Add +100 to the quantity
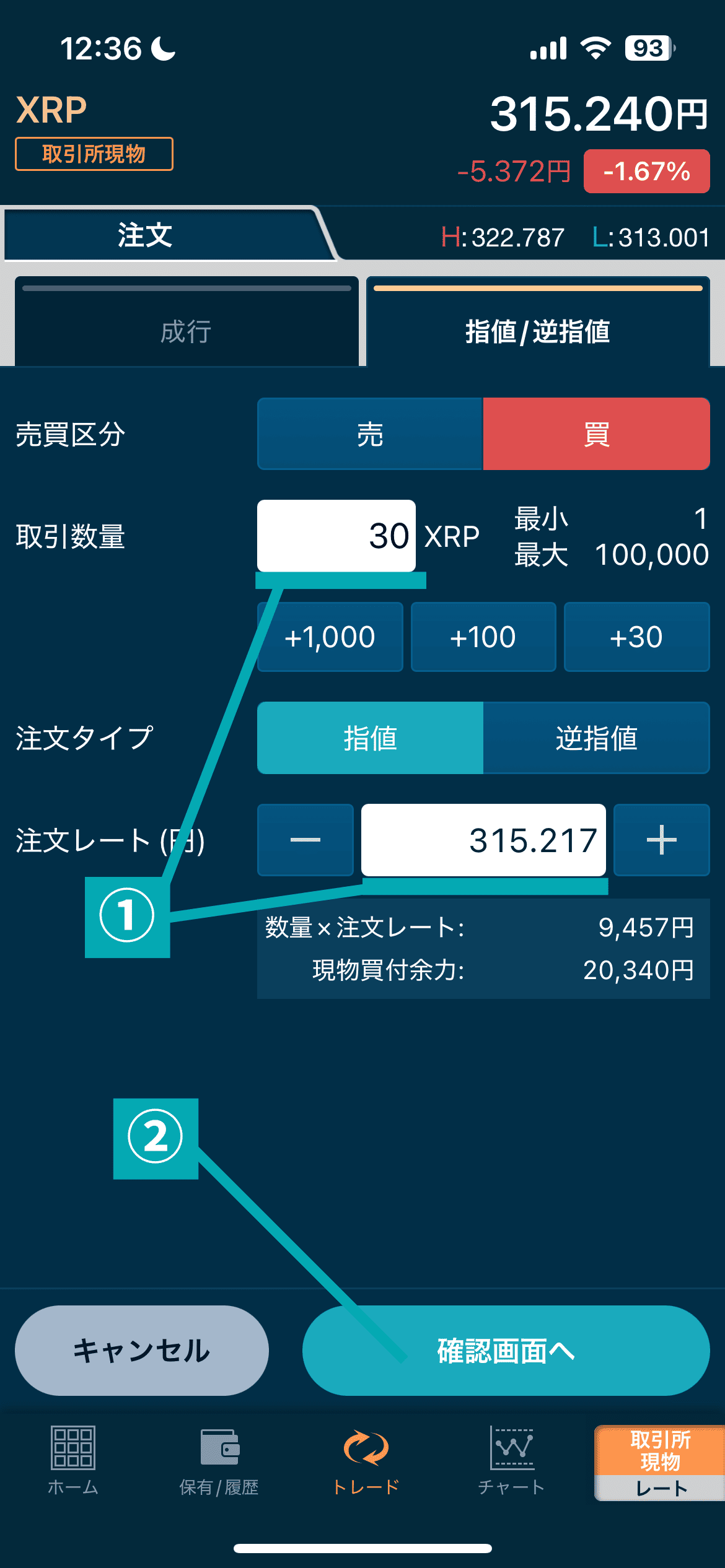The image size is (725, 1568). coord(483,637)
